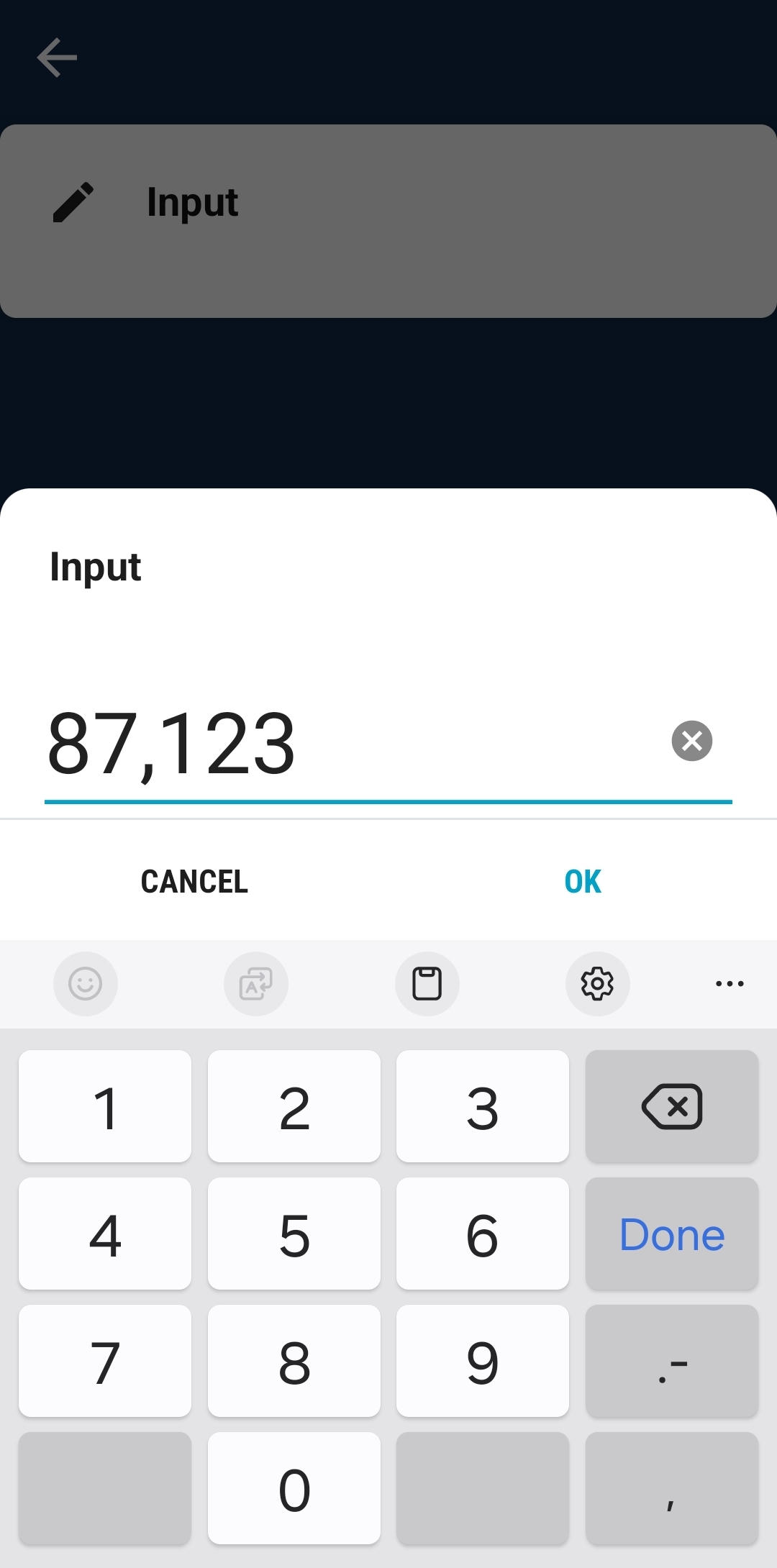Open the keyboard translate tool
This screenshot has width=777, height=1568.
(x=256, y=984)
